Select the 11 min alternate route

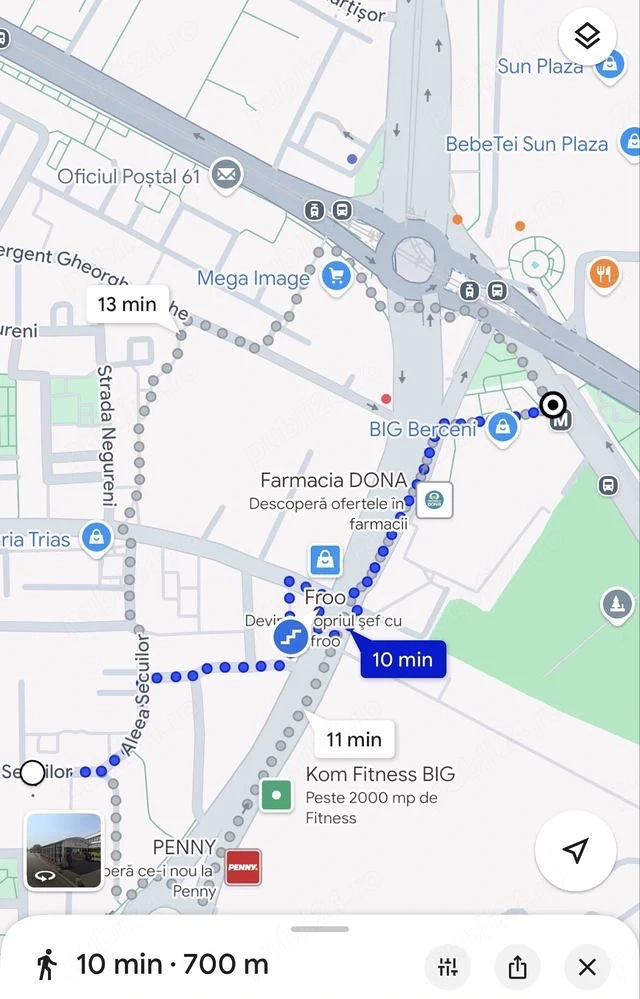pos(354,740)
